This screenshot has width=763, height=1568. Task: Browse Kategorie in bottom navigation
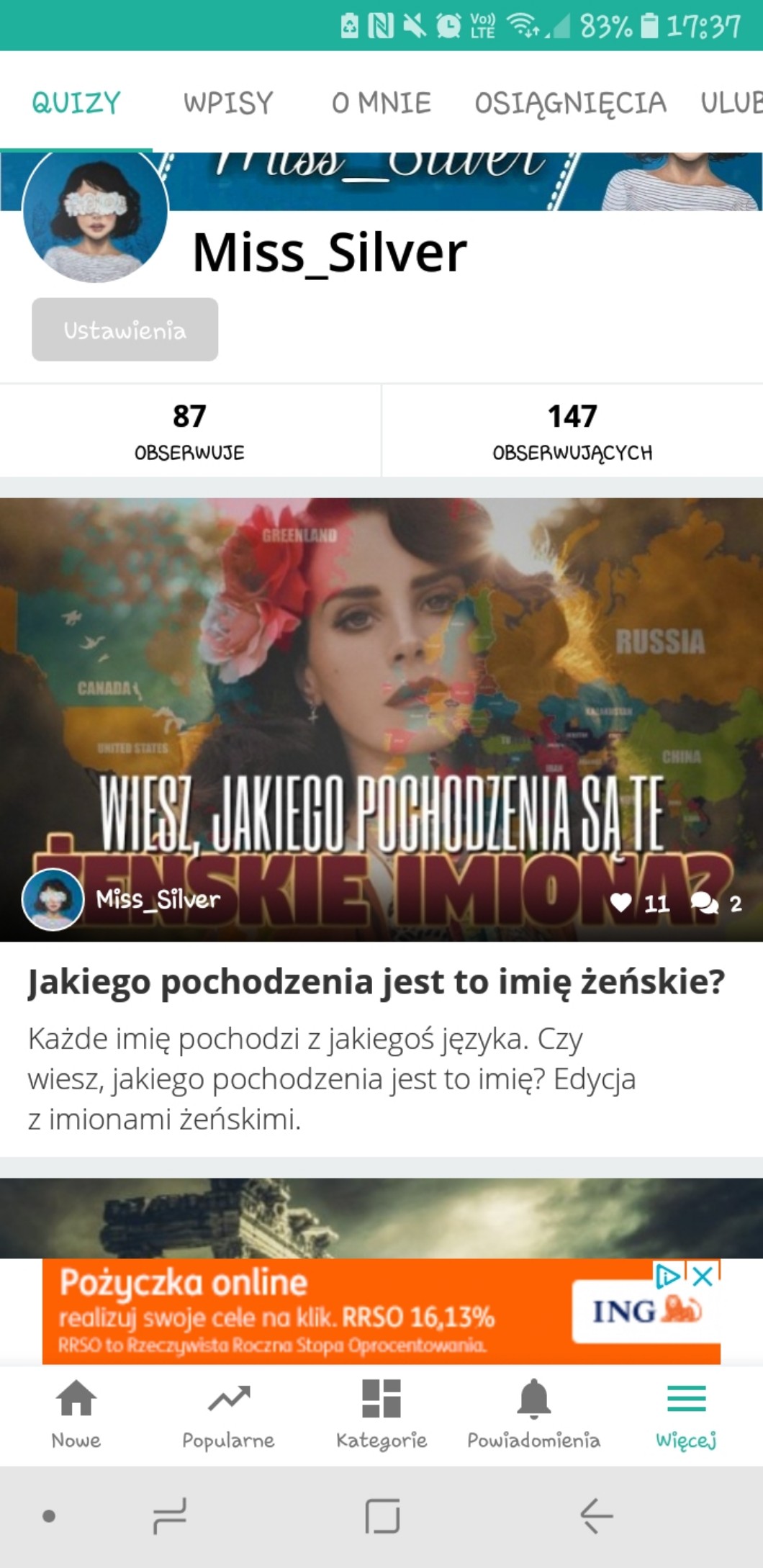pyautogui.click(x=381, y=1414)
